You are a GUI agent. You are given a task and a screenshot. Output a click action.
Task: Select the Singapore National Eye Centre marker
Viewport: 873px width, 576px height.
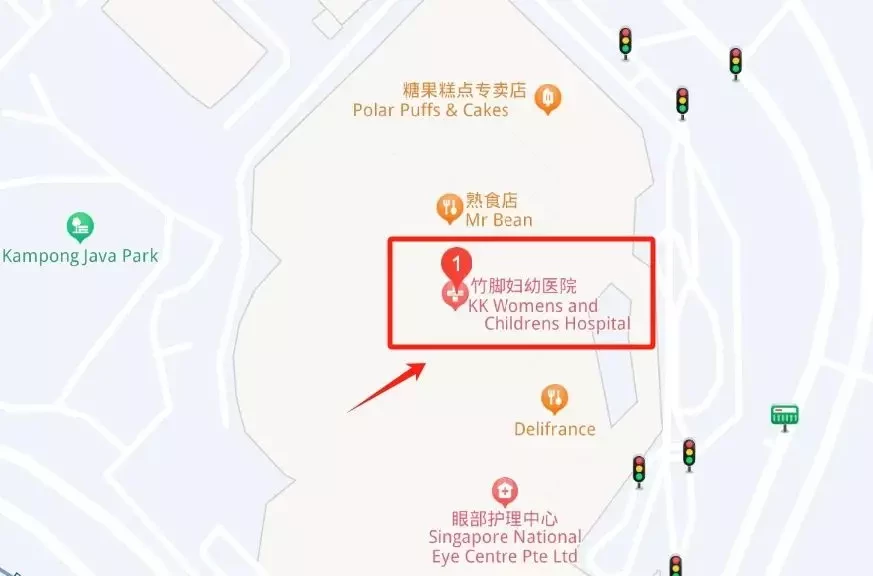point(506,491)
